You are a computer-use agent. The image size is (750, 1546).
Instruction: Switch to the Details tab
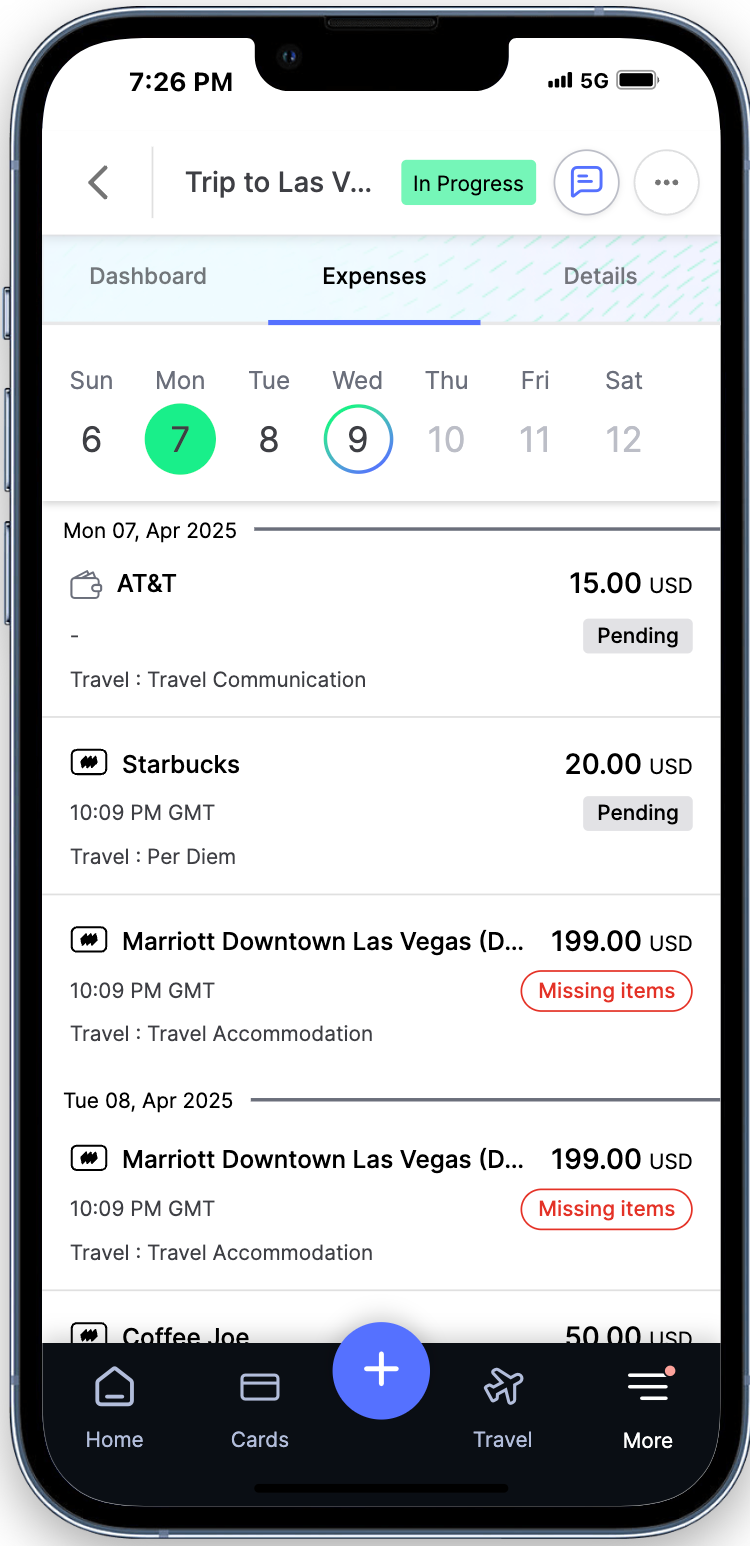600,277
